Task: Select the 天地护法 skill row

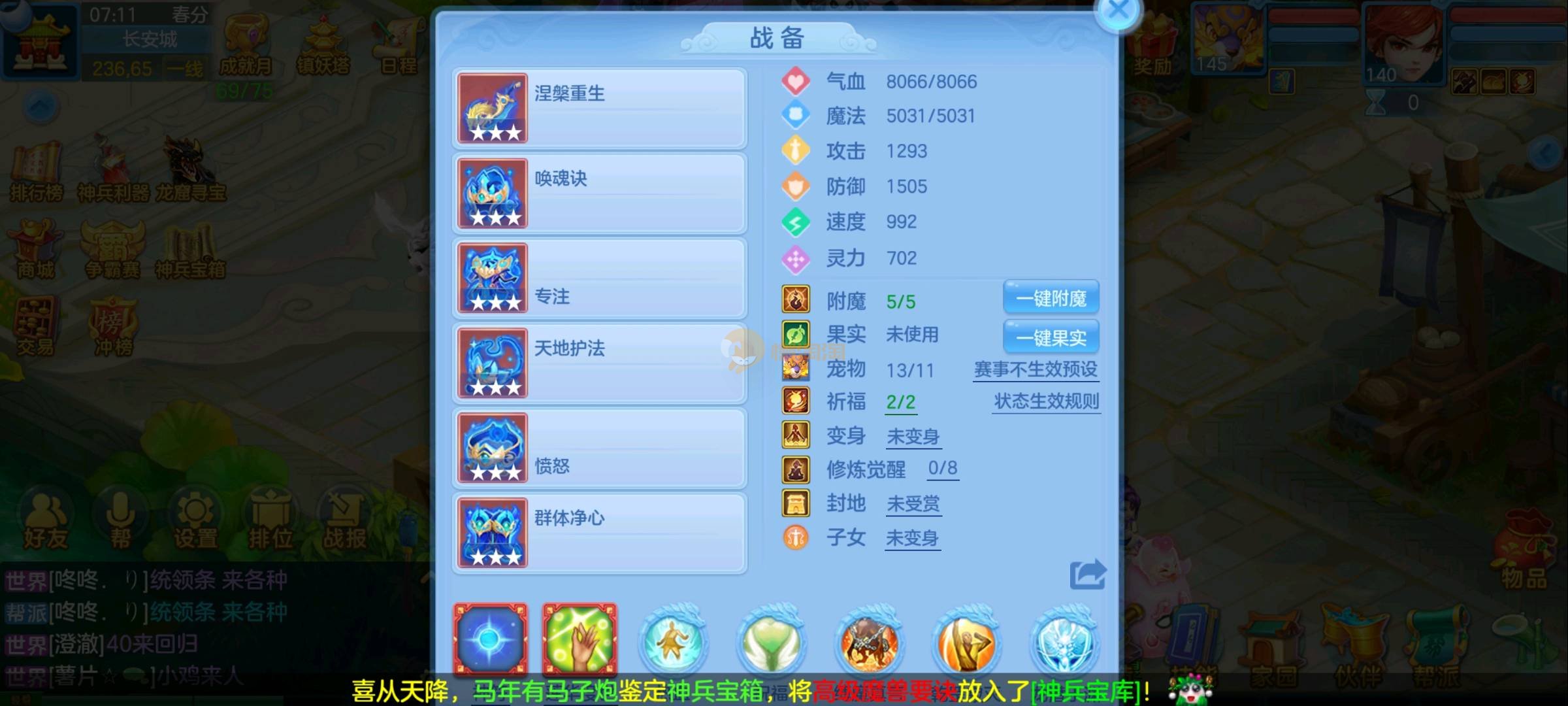Action: (599, 363)
